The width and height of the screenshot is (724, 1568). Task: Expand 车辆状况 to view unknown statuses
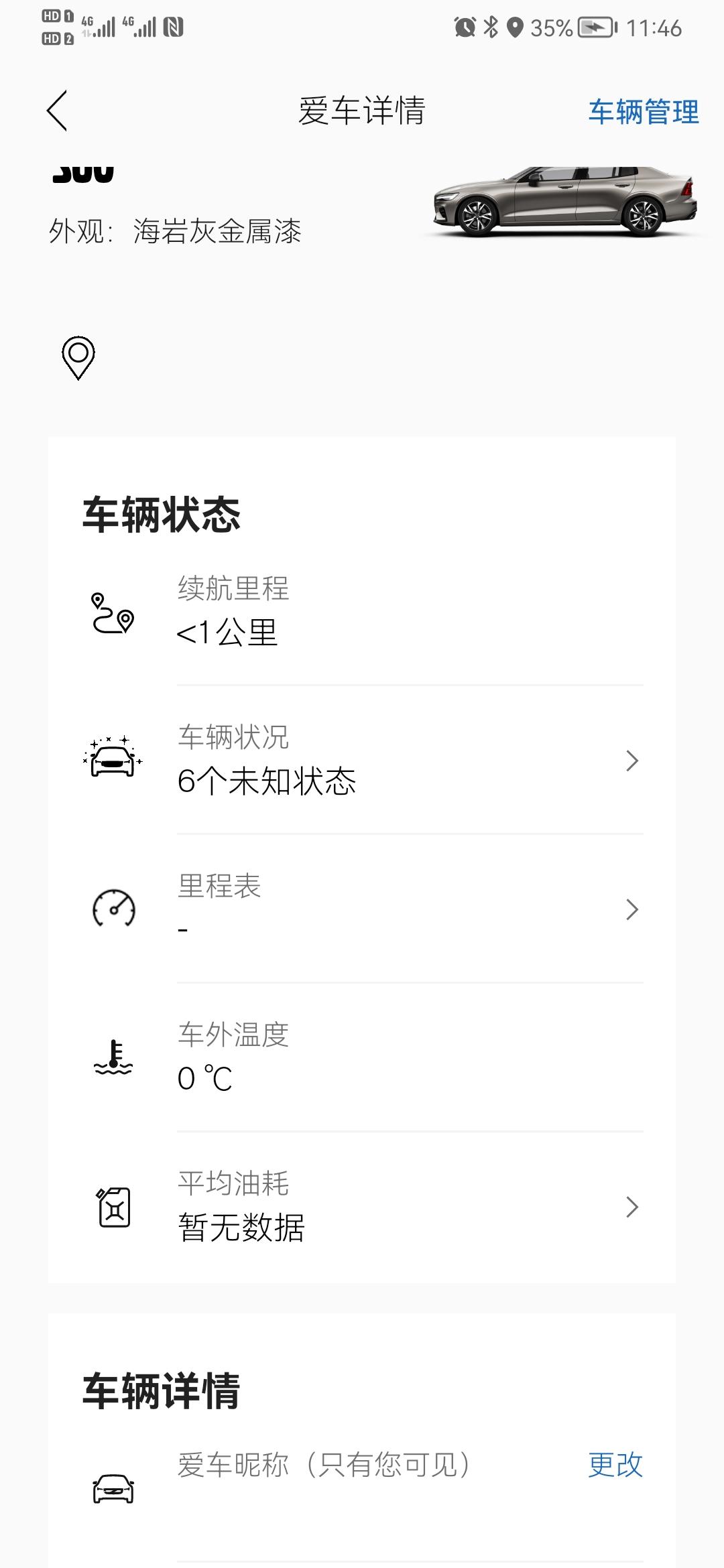tap(631, 761)
